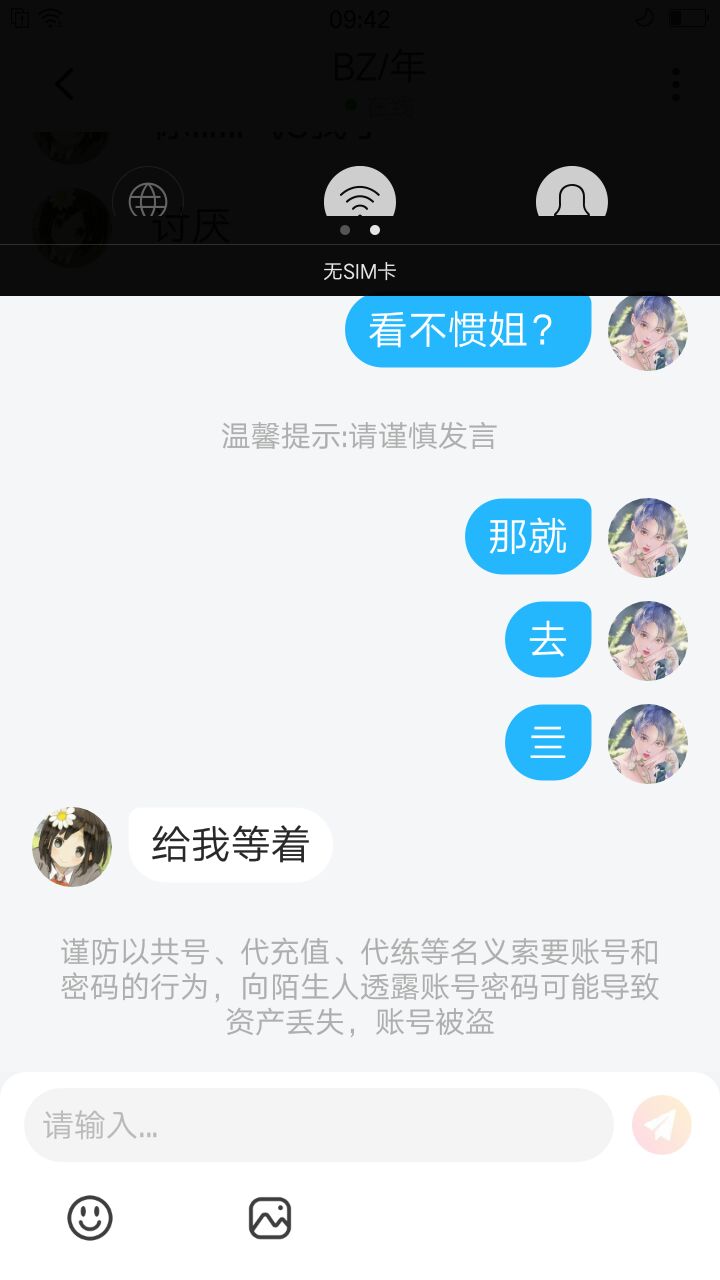Screen dimensions: 720x1280
Task: Open the avatar next to 给我等着
Action: 72,847
